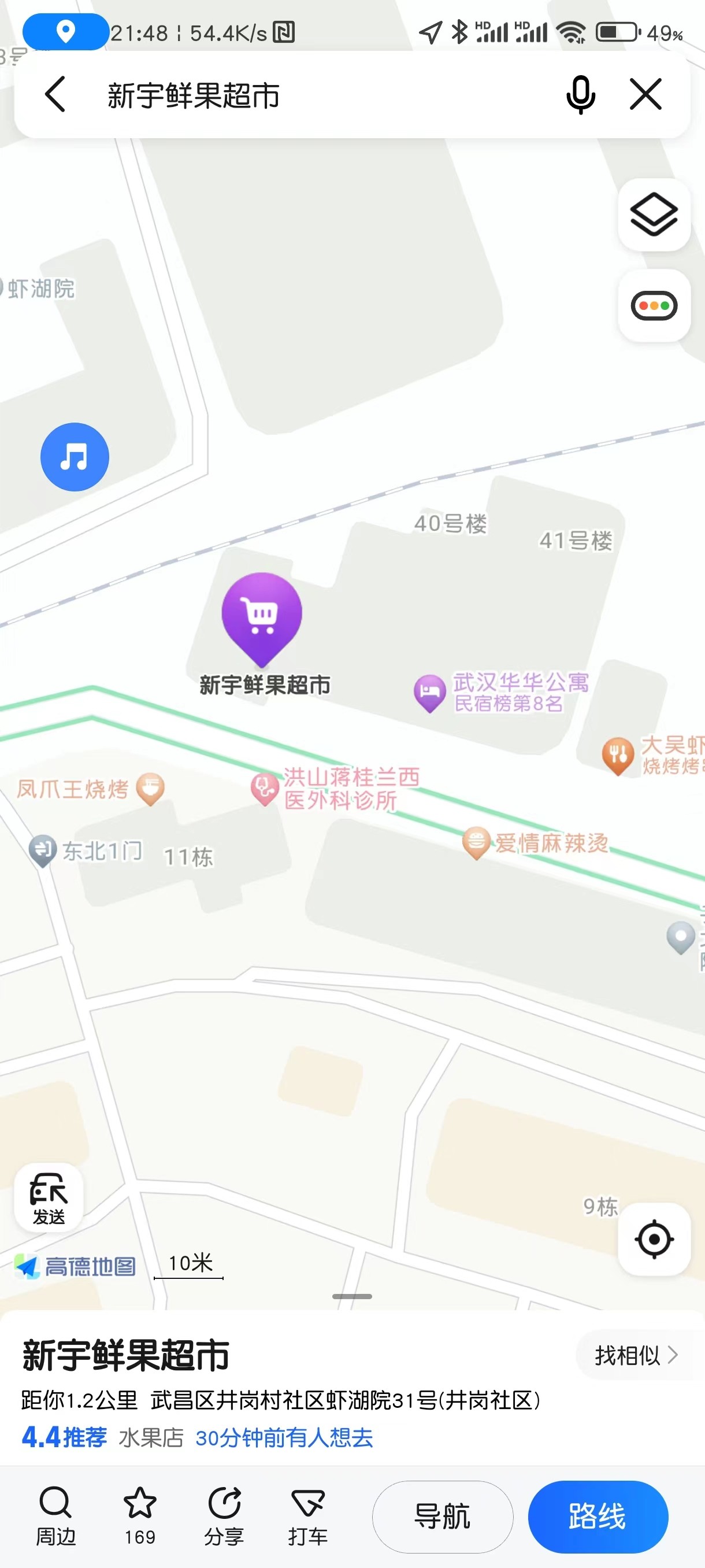Tap the back arrow to return
Viewport: 705px width, 1568px height.
[x=56, y=94]
